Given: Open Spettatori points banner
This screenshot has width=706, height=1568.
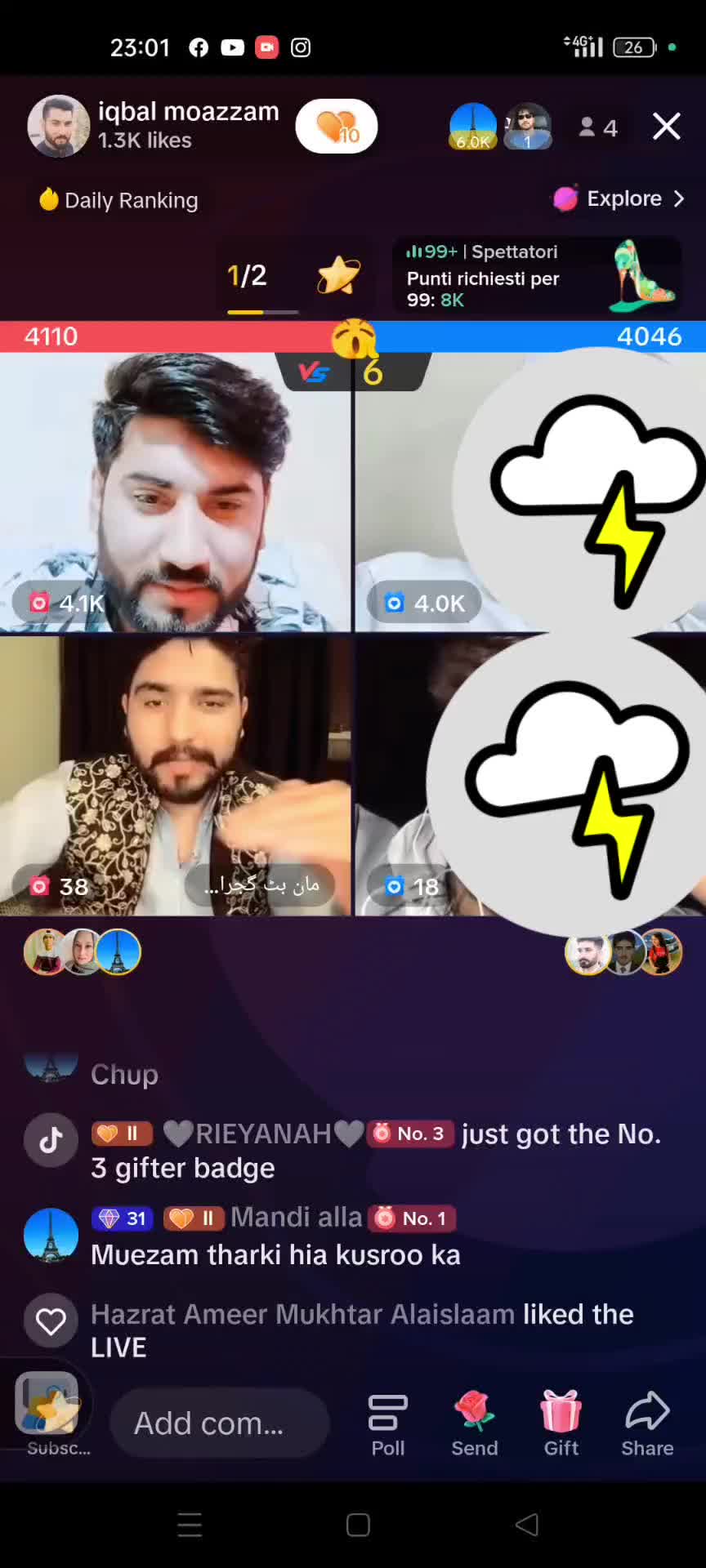Looking at the screenshot, I should pos(536,276).
